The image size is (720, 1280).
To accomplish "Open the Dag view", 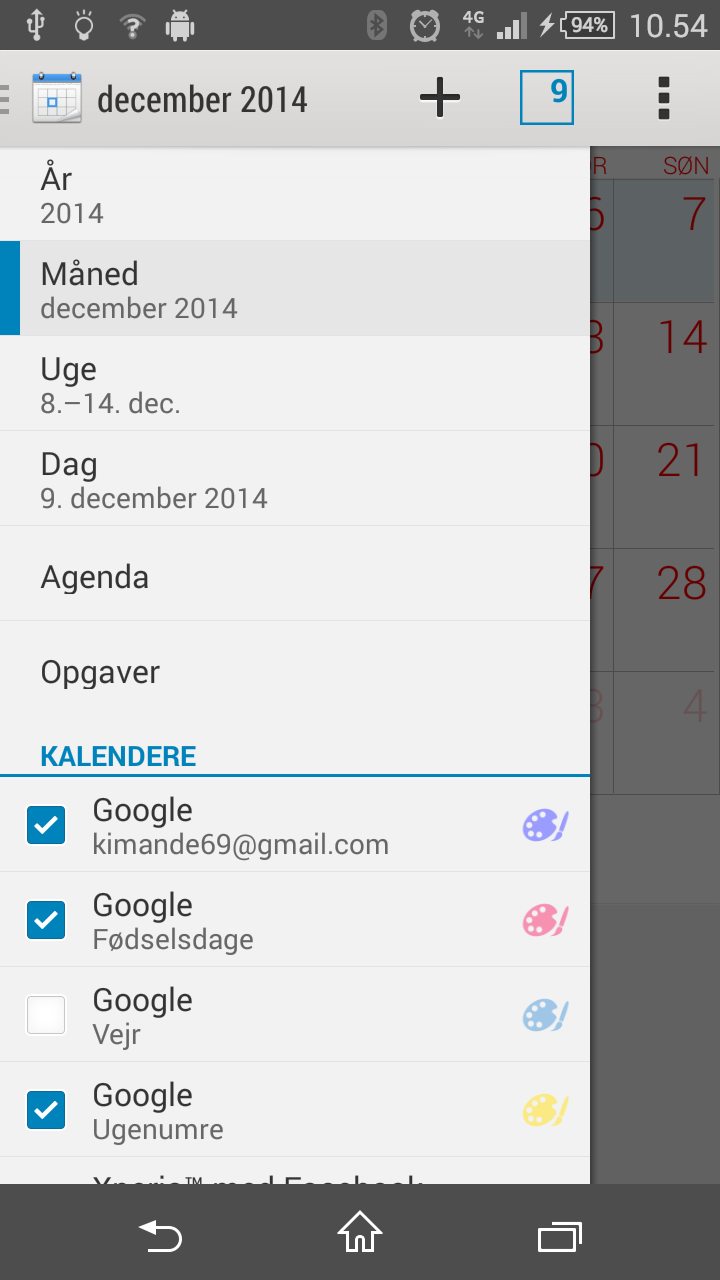I will click(294, 478).
